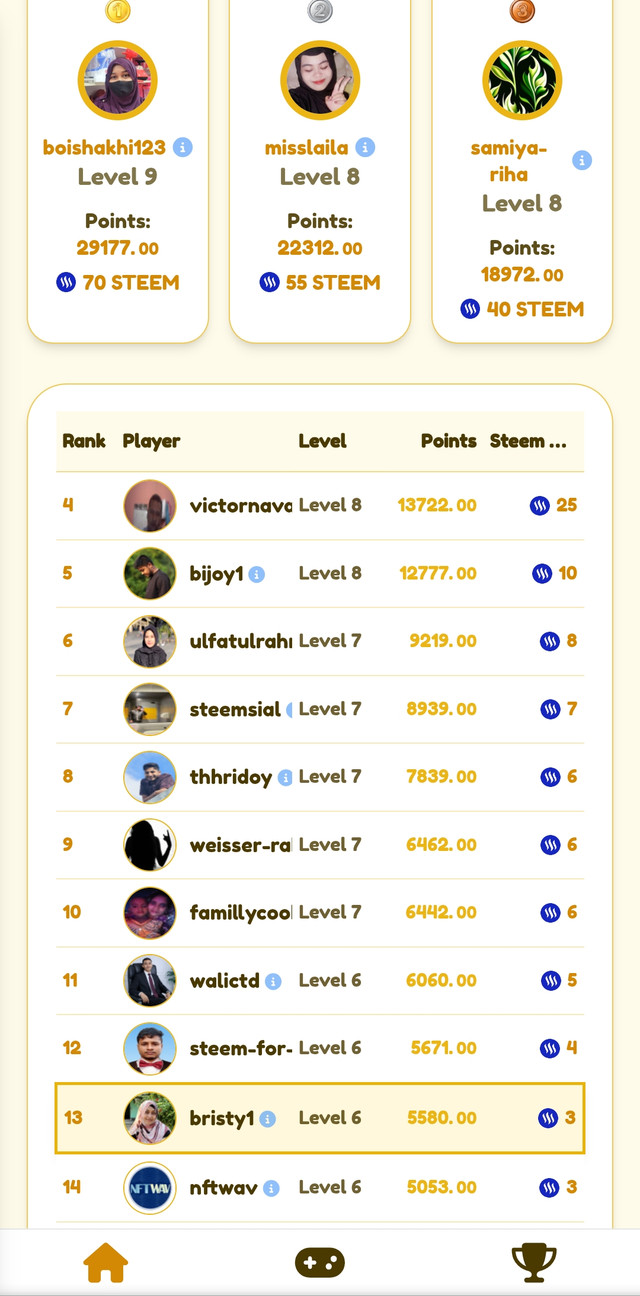The image size is (640, 1296).
Task: View info badge of walictd
Action: pyautogui.click(x=273, y=981)
